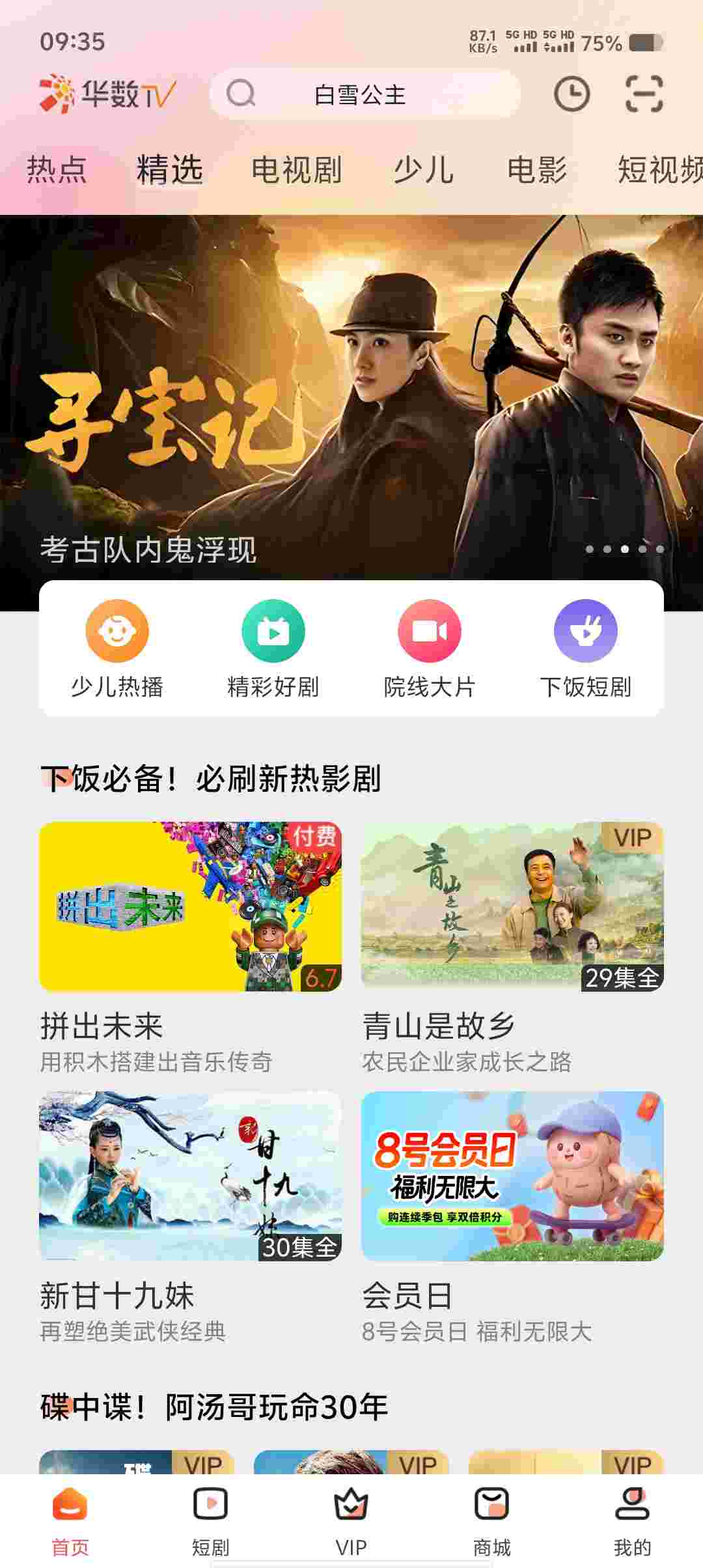Switch to the 电视剧 tab

coord(296,171)
